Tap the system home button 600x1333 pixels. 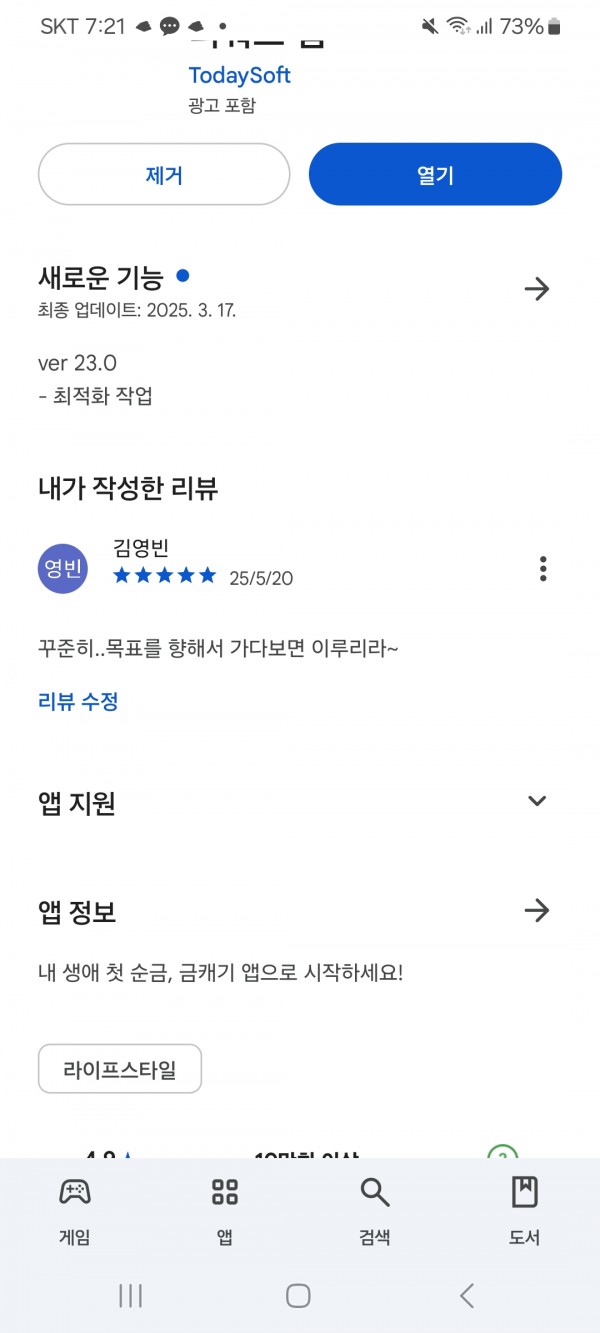coord(298,1296)
